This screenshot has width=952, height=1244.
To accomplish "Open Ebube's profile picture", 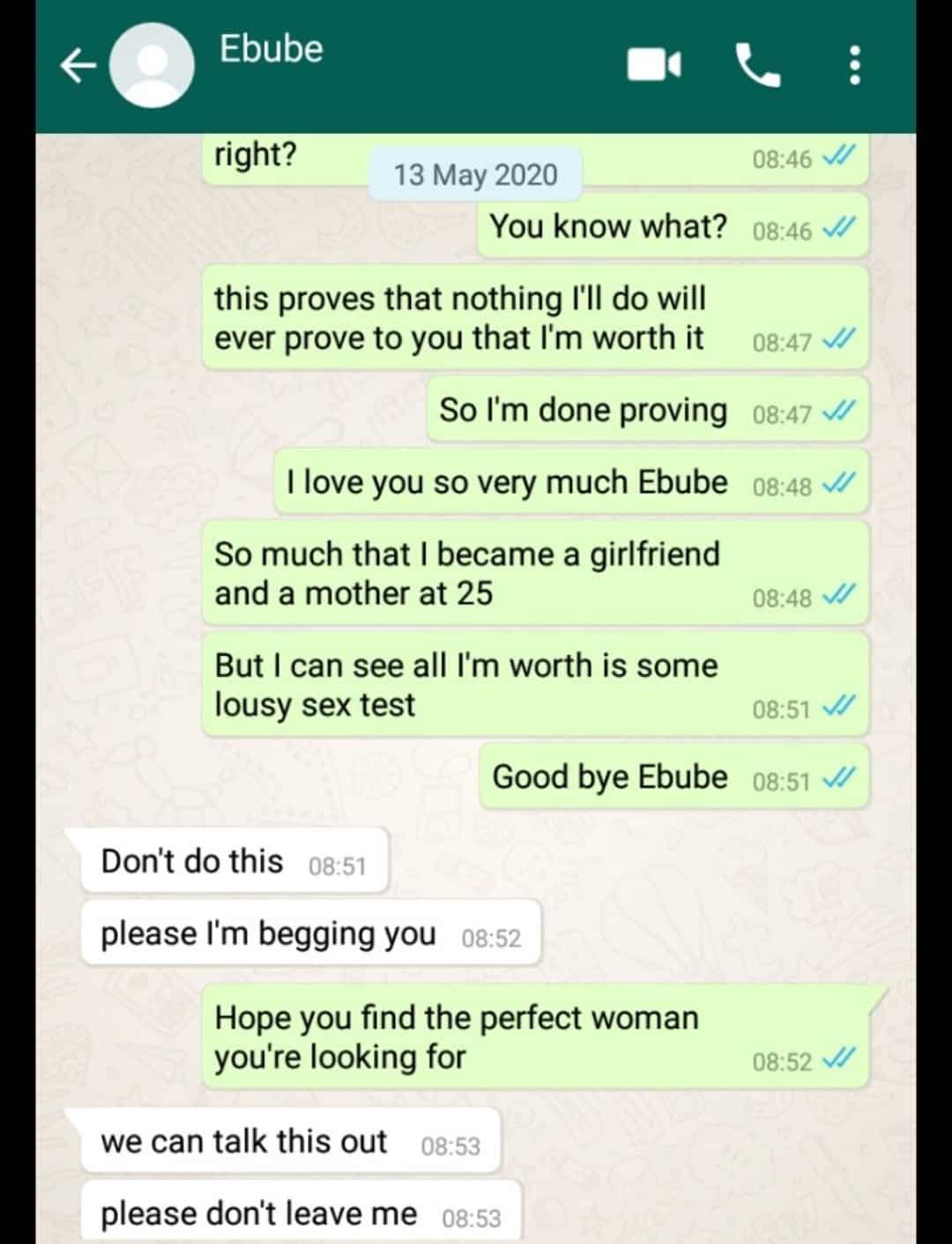I will pos(152,66).
